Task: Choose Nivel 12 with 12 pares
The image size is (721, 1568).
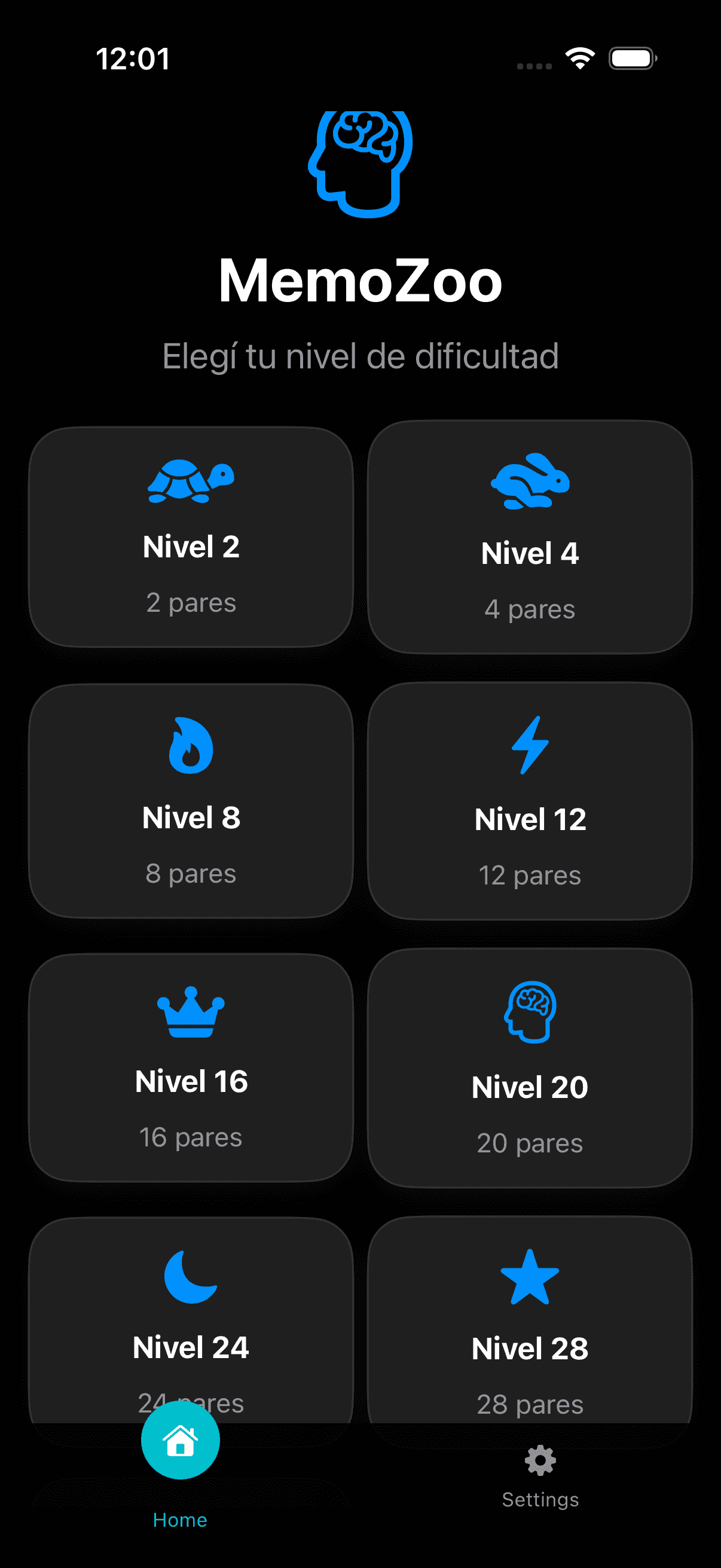Action: pos(529,800)
